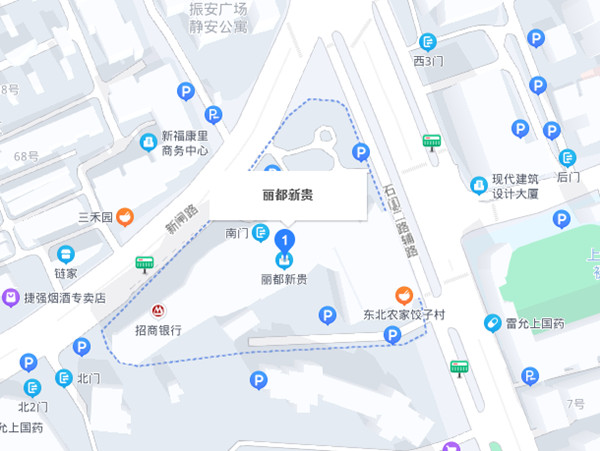Tap the bus stop icon on 新闸路

145,264
